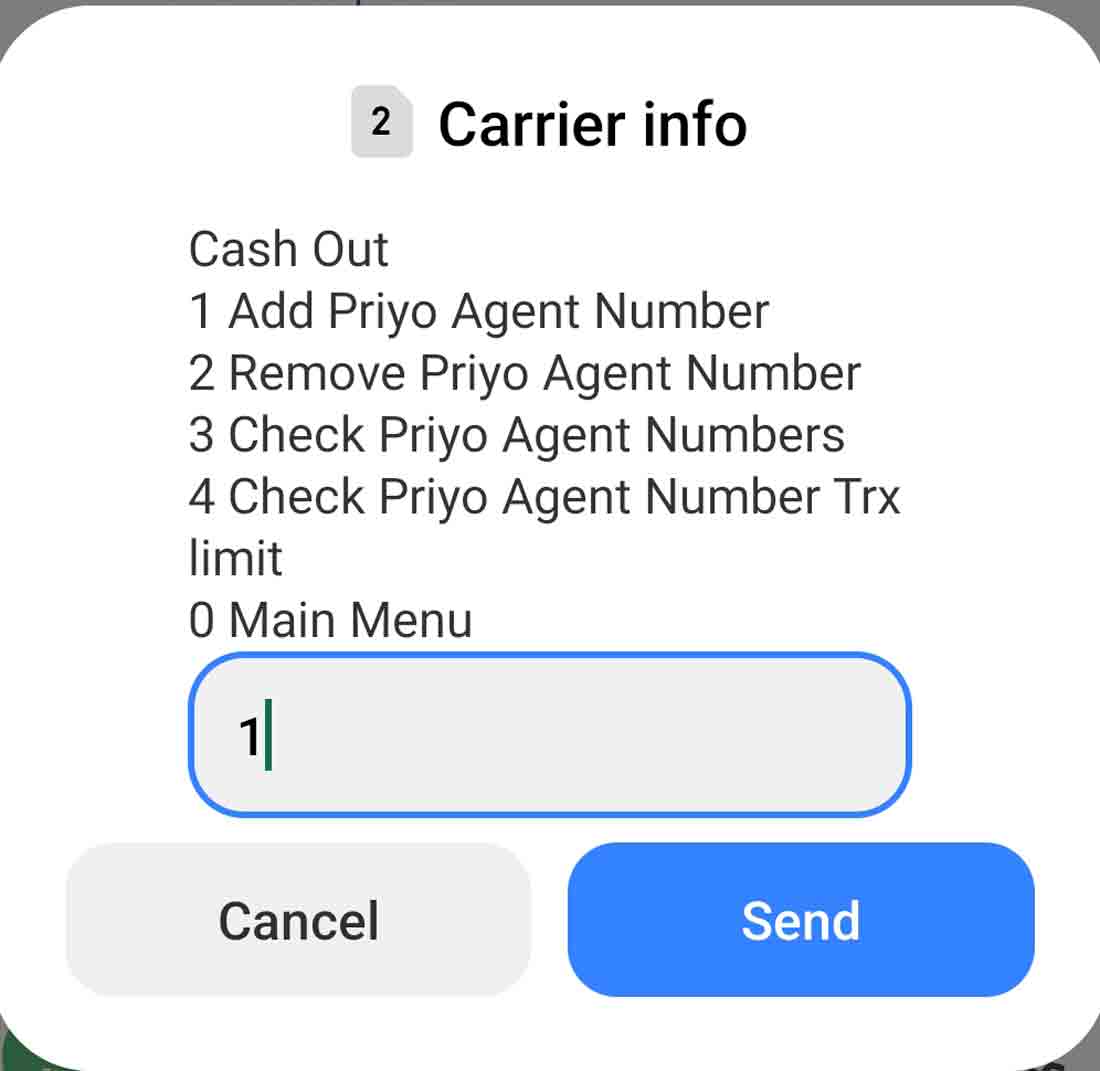The height and width of the screenshot is (1071, 1100).
Task: Focus the USSD reply input field
Action: coord(549,736)
